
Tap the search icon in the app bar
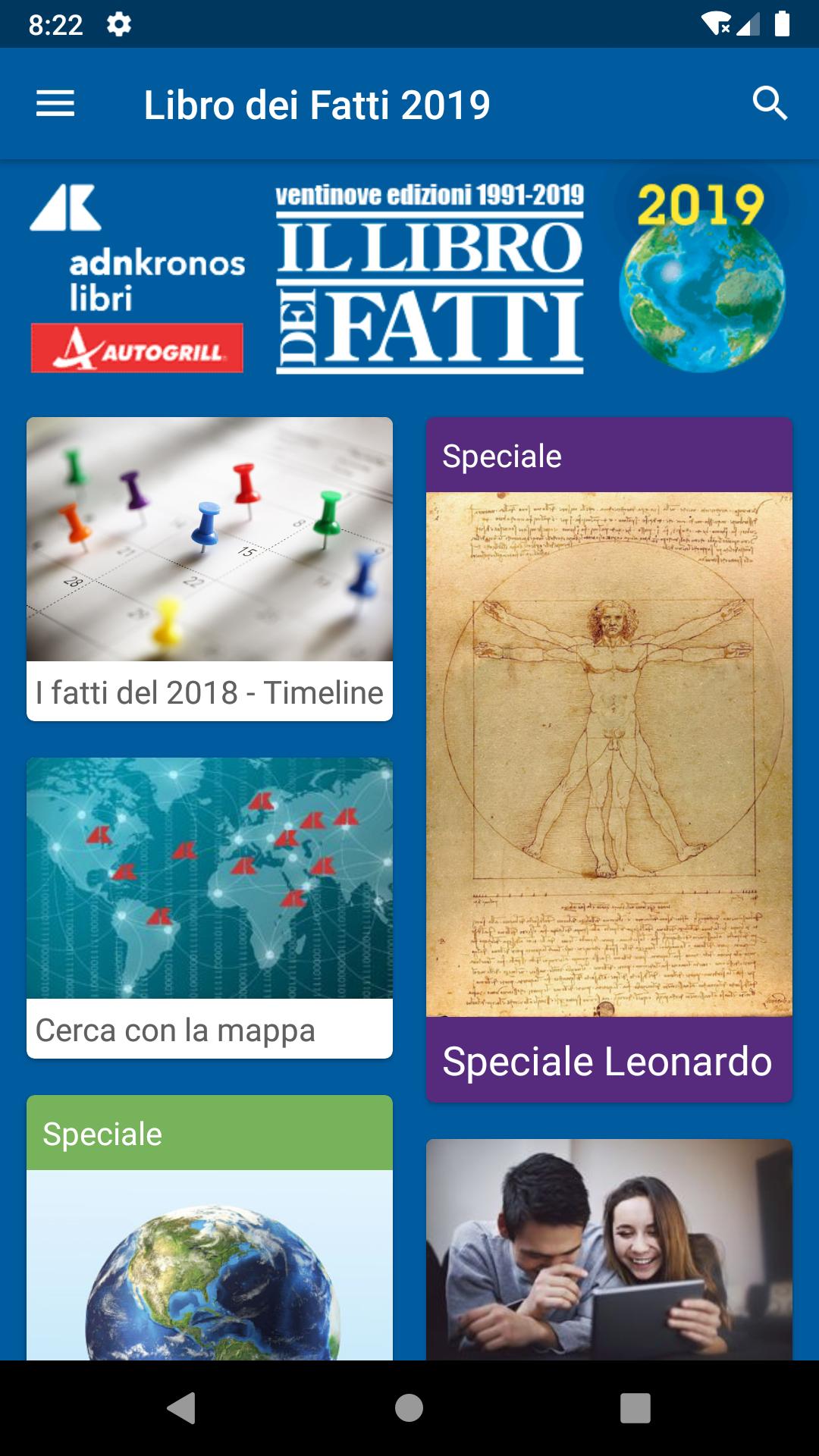click(770, 104)
